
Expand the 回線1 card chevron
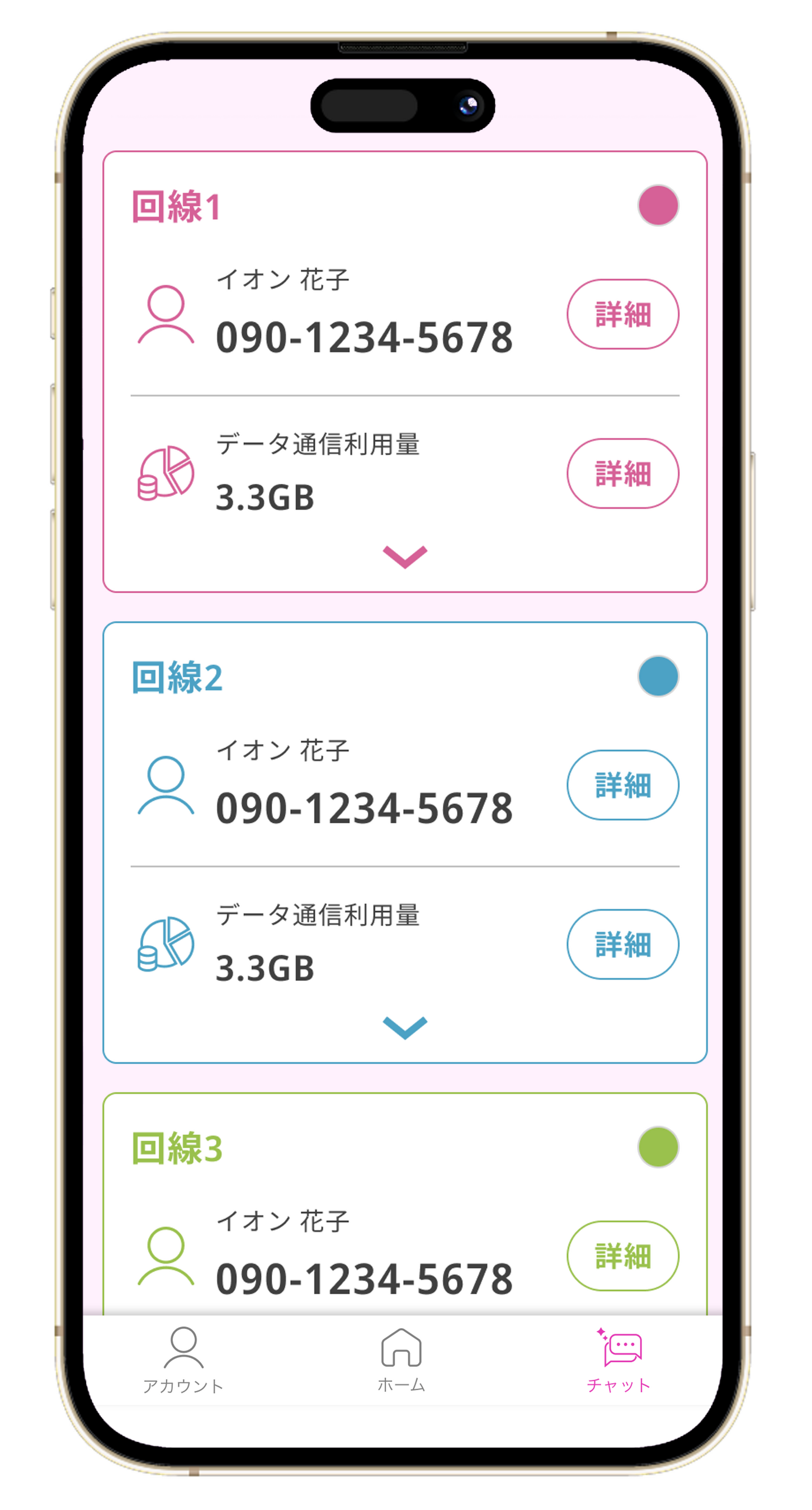coord(404,556)
